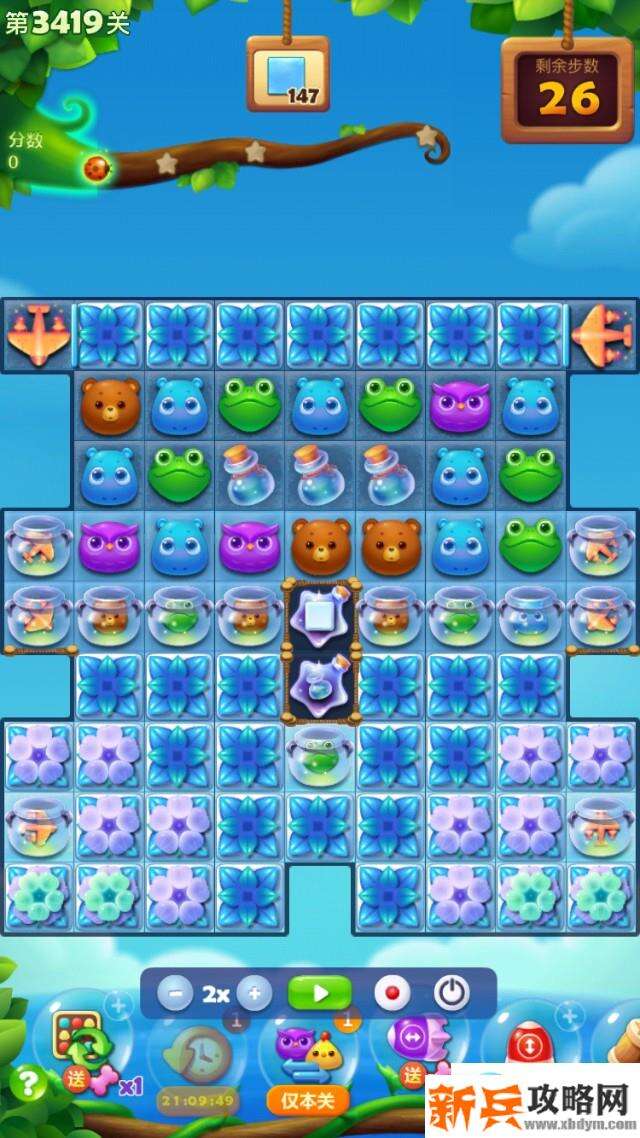Tap the orange plane at left corner
The width and height of the screenshot is (640, 1138).
pos(38,334)
